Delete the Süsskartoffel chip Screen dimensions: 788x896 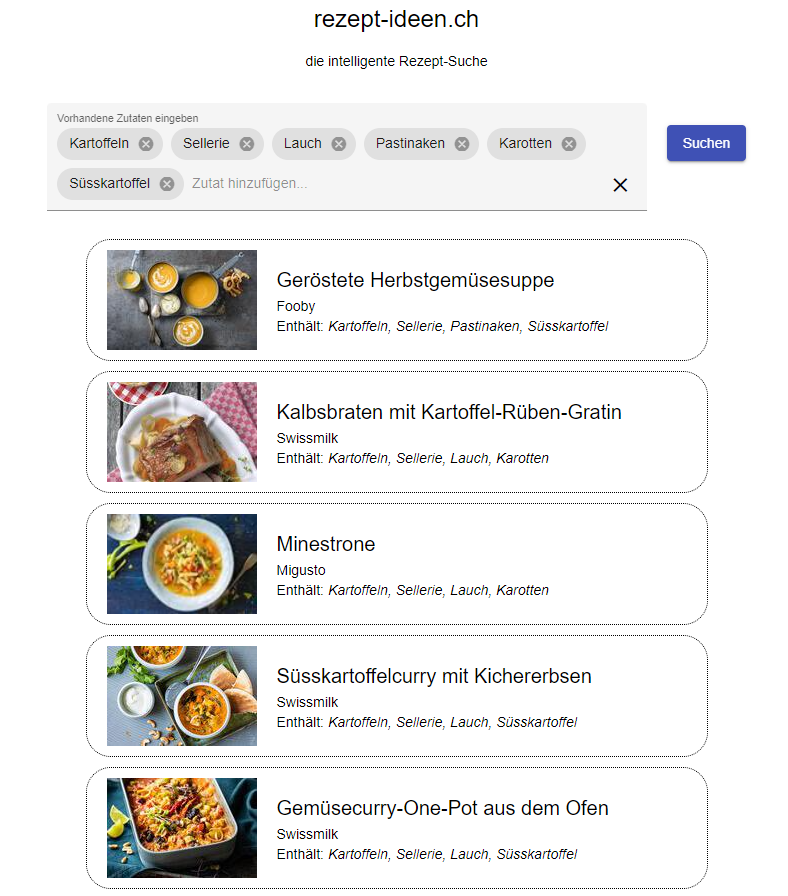[167, 184]
